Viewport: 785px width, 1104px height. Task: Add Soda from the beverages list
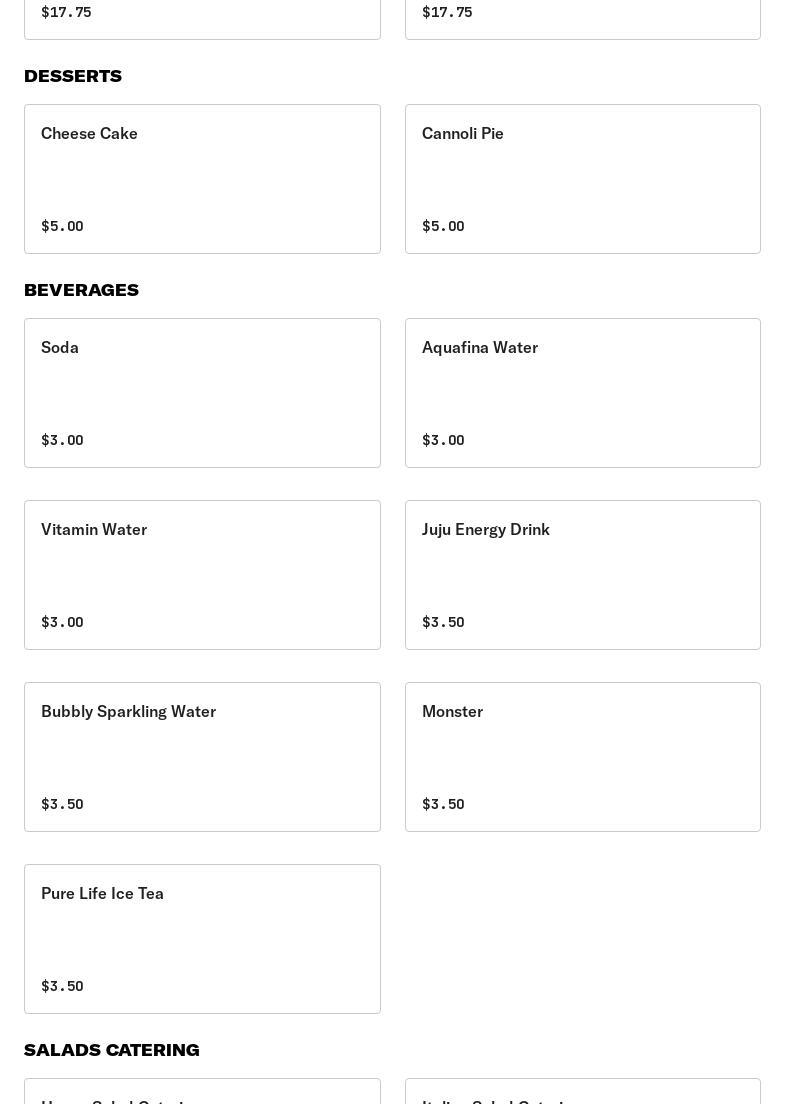pyautogui.click(x=202, y=393)
